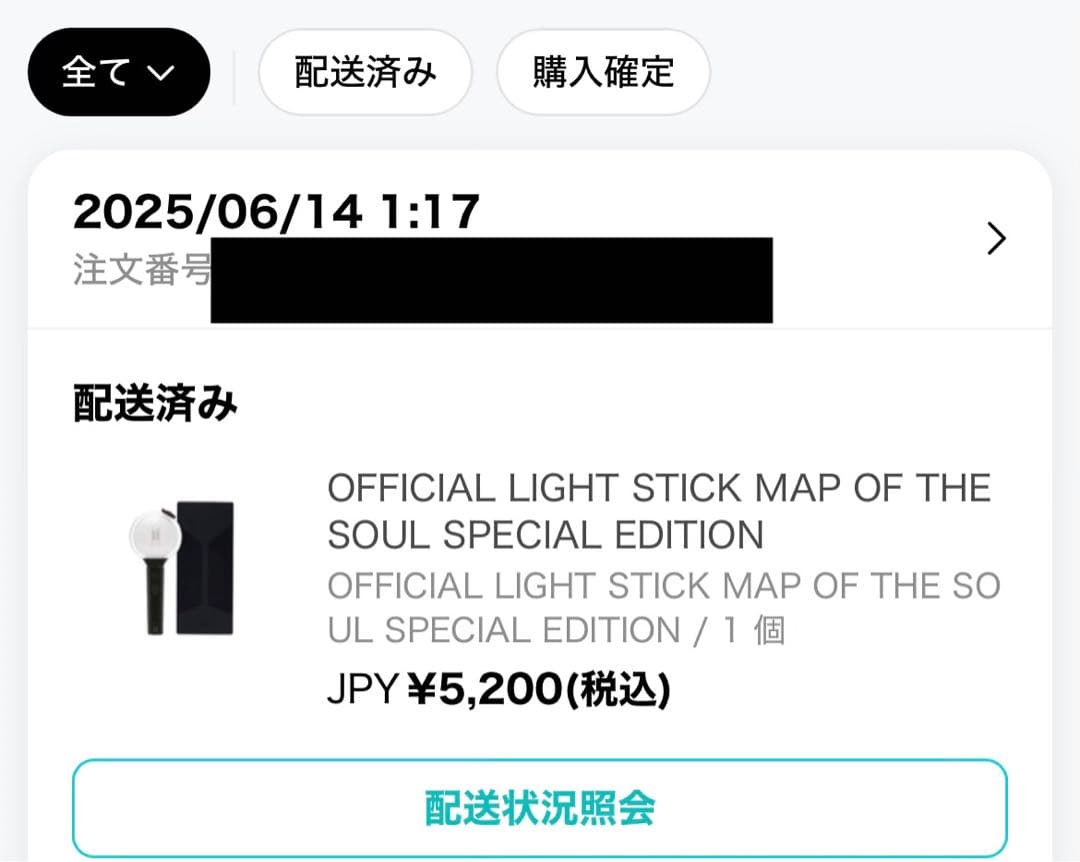
Task: Open order details via the chevron arrow
Action: pyautogui.click(x=996, y=239)
